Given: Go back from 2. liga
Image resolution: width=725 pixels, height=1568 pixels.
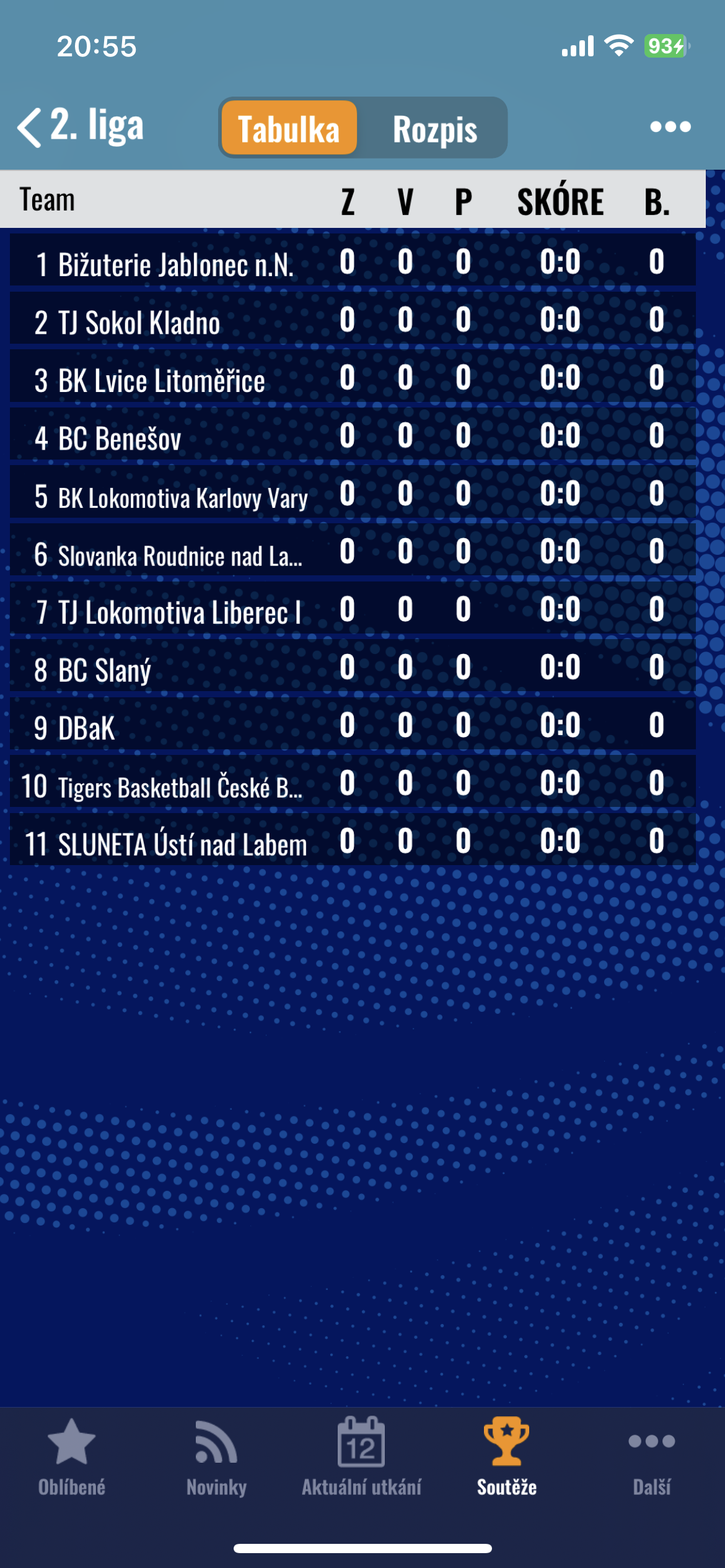Looking at the screenshot, I should (79, 127).
